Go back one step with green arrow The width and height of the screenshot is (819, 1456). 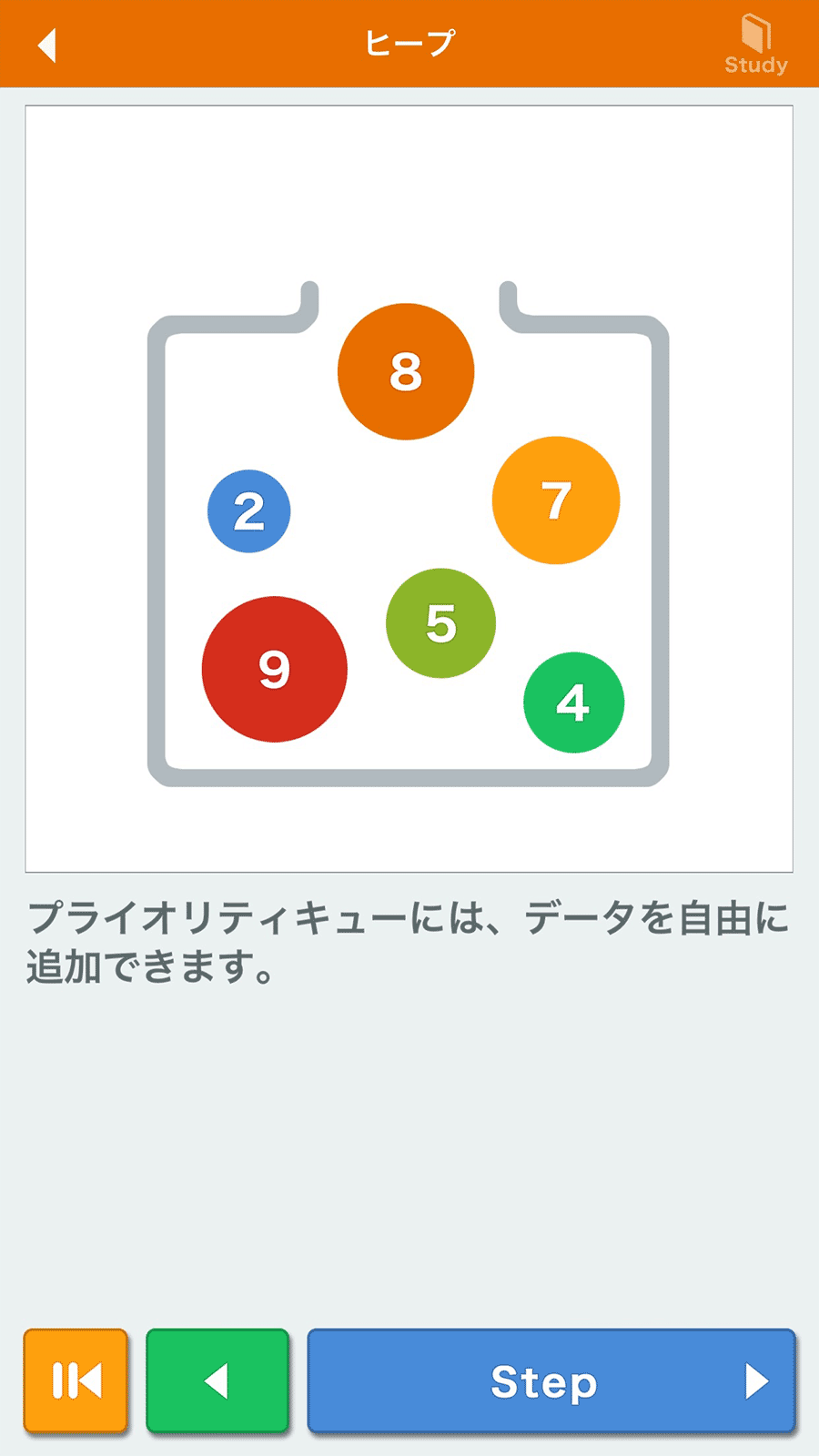(217, 1380)
